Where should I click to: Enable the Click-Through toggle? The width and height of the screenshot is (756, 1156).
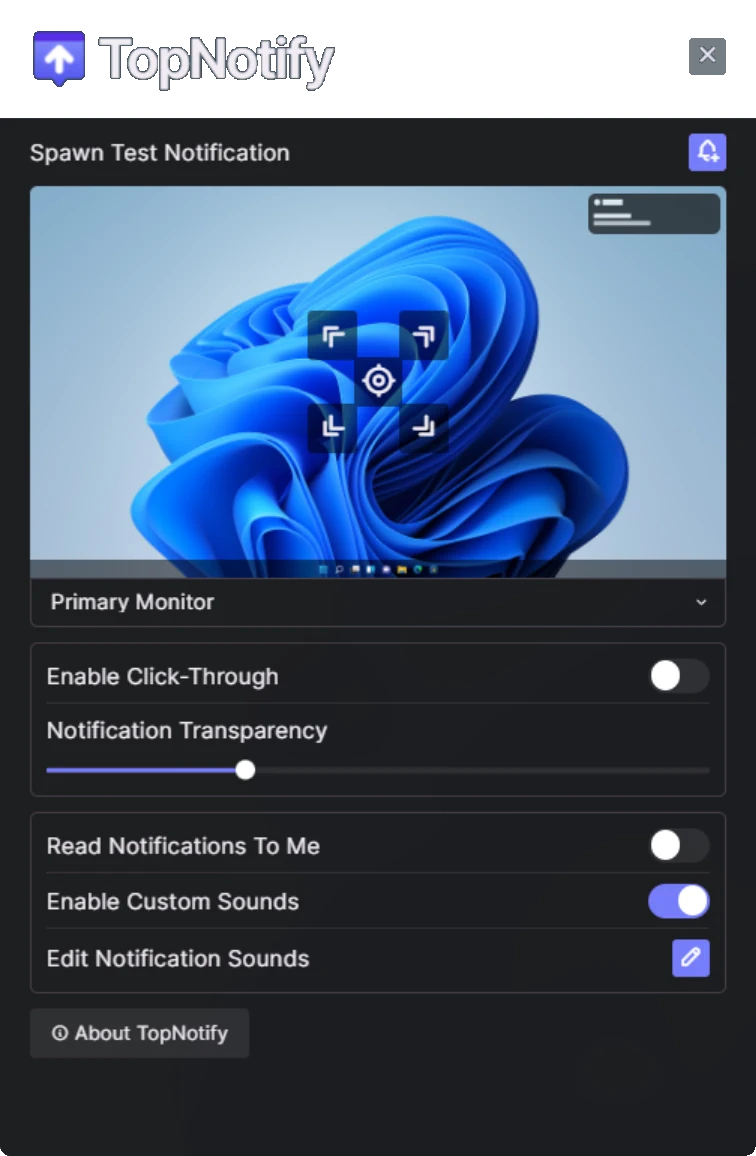click(679, 677)
